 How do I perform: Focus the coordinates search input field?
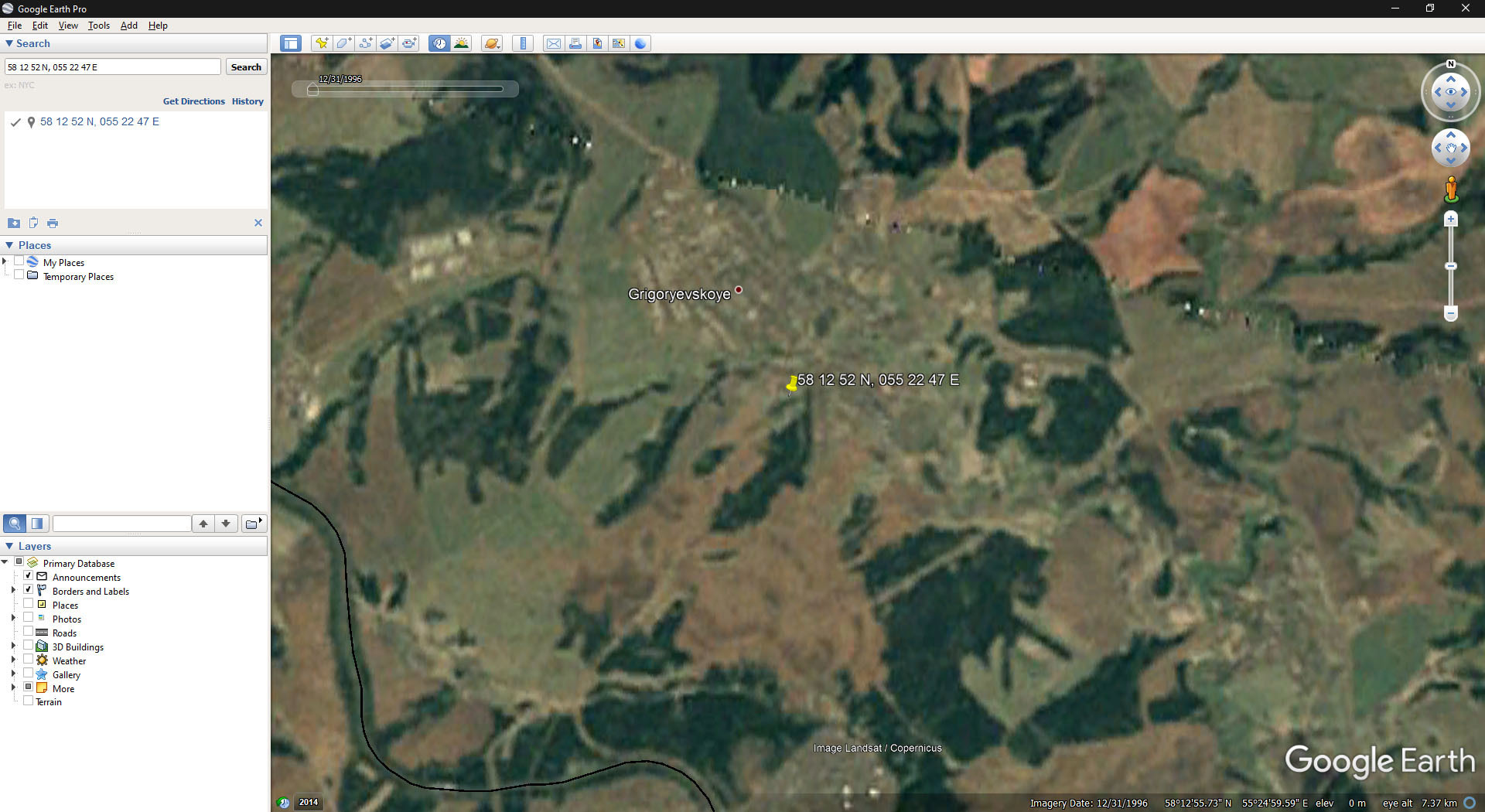pos(113,67)
